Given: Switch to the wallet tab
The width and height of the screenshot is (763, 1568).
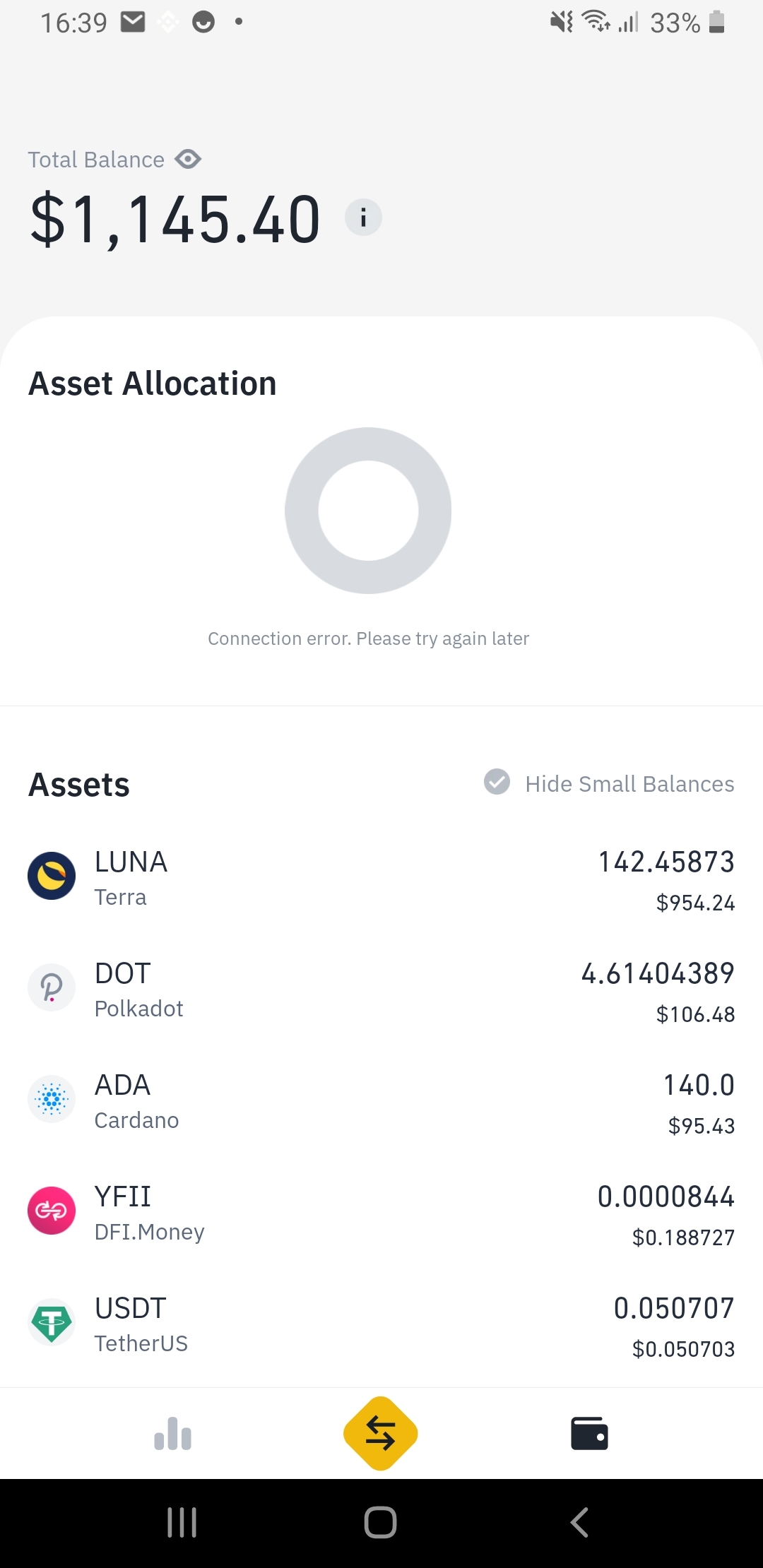Looking at the screenshot, I should click(x=589, y=1434).
